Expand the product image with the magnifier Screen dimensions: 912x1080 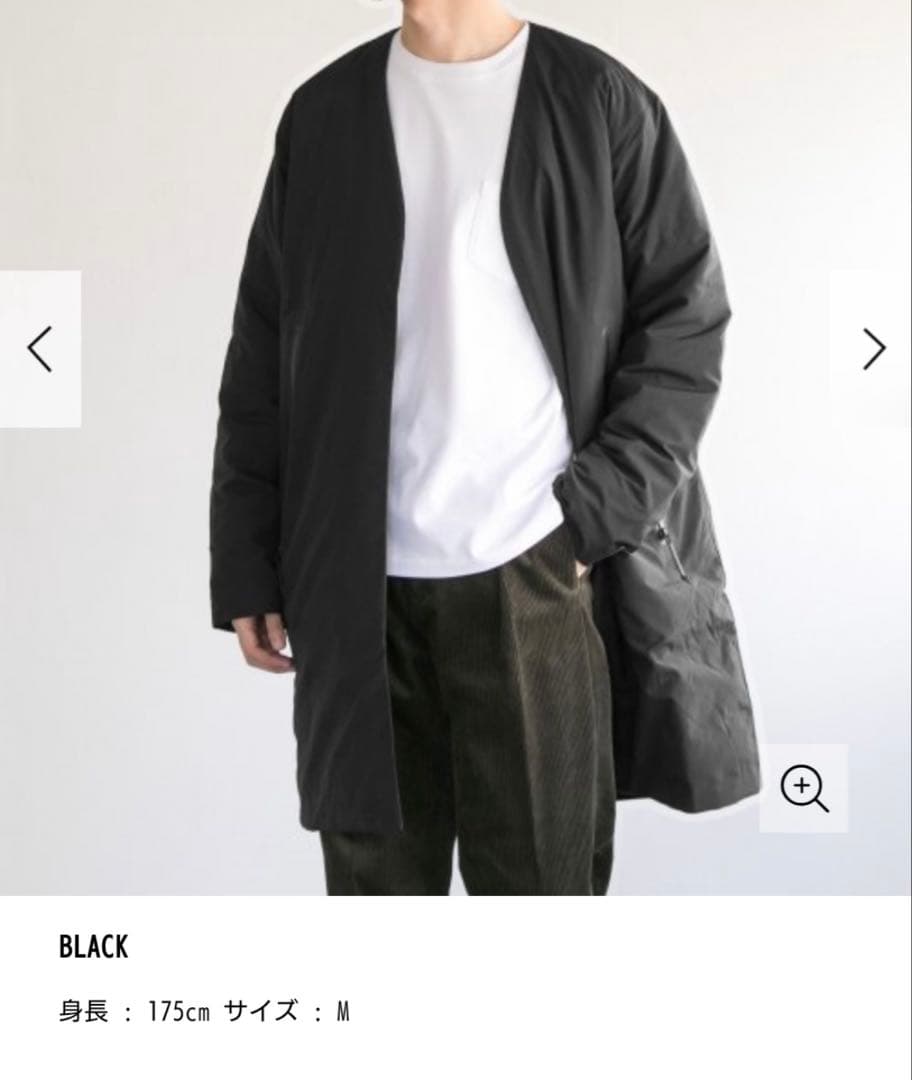click(807, 789)
